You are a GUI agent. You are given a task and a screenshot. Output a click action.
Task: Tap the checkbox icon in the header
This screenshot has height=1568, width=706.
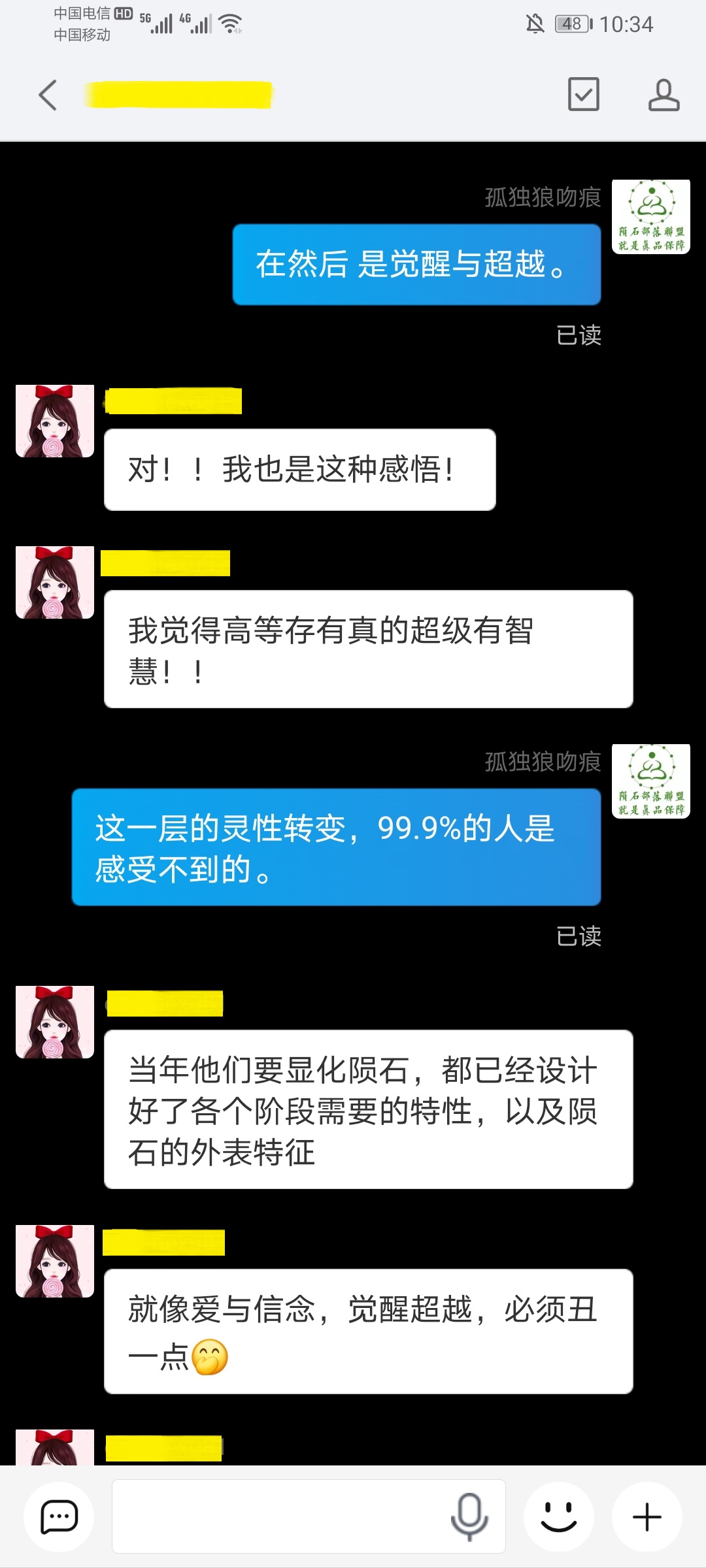(583, 95)
